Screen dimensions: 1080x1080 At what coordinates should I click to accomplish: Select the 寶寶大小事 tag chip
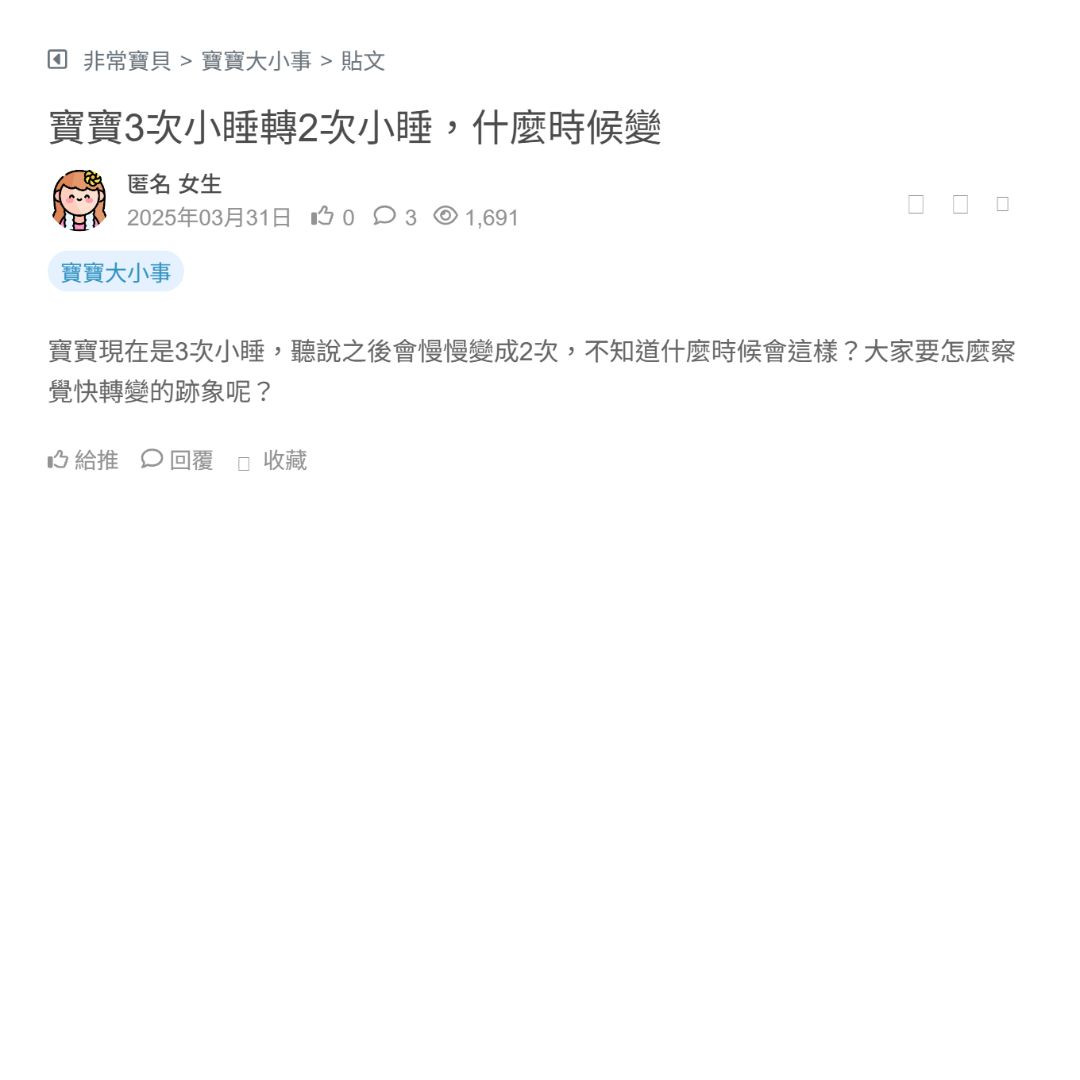pyautogui.click(x=116, y=272)
